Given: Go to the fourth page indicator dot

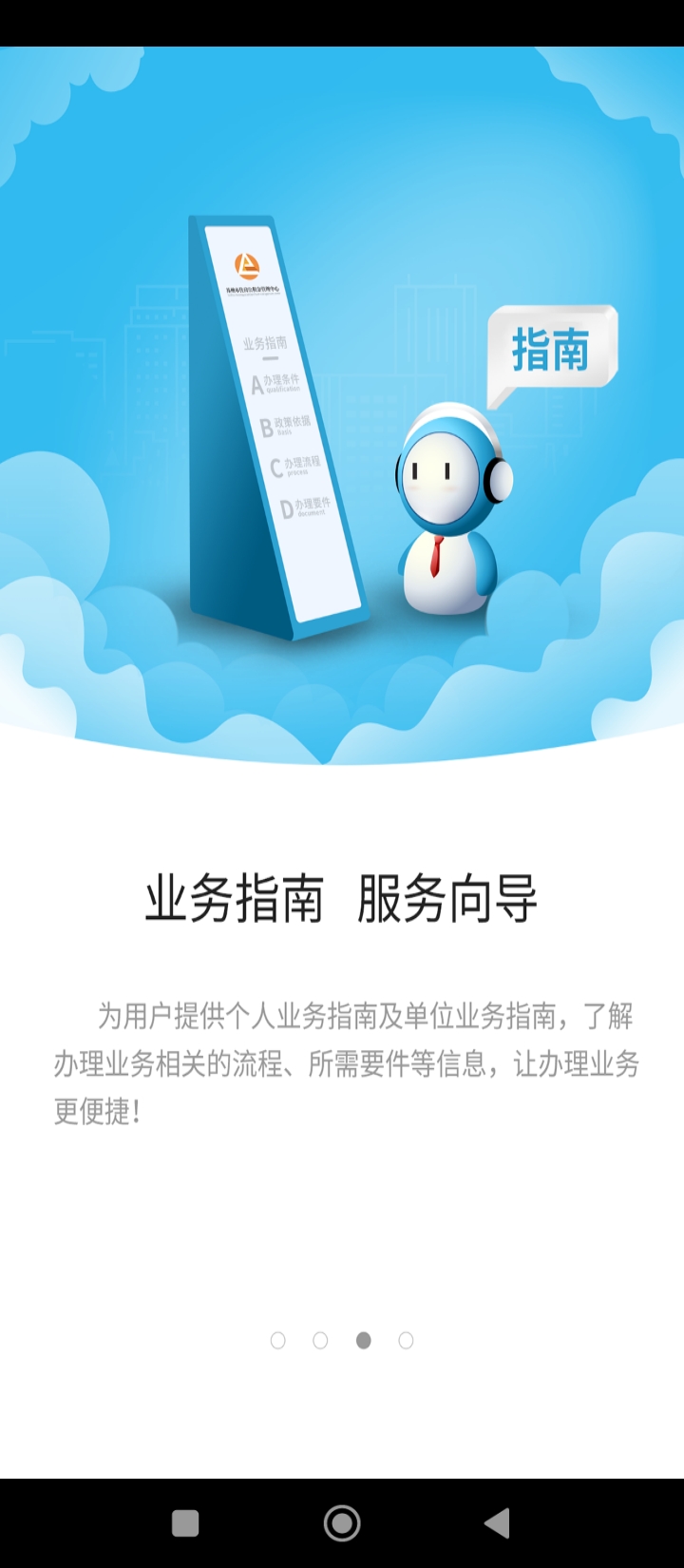Looking at the screenshot, I should click(x=406, y=1340).
